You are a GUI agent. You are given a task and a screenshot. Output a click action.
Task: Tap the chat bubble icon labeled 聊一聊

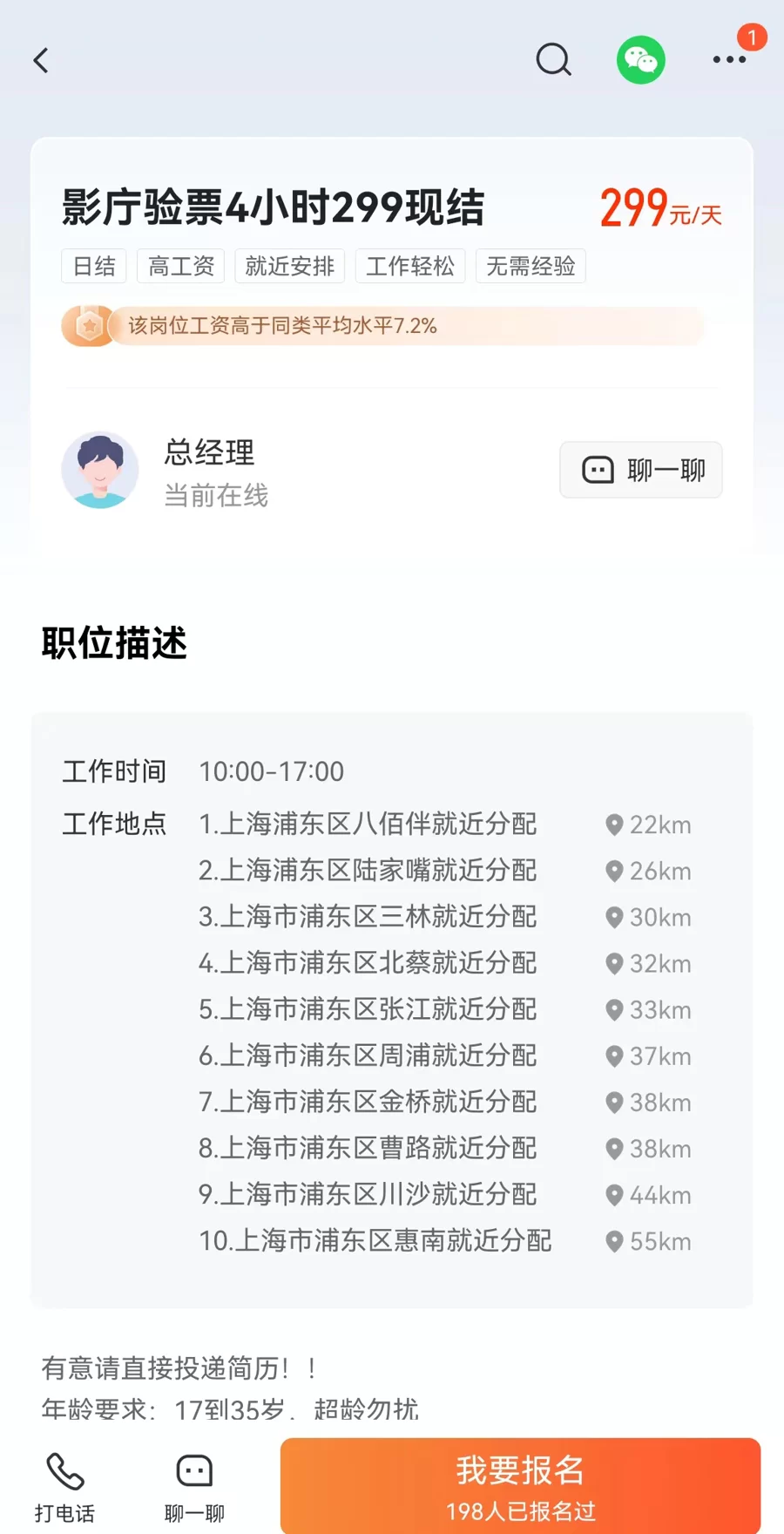pos(193,1470)
